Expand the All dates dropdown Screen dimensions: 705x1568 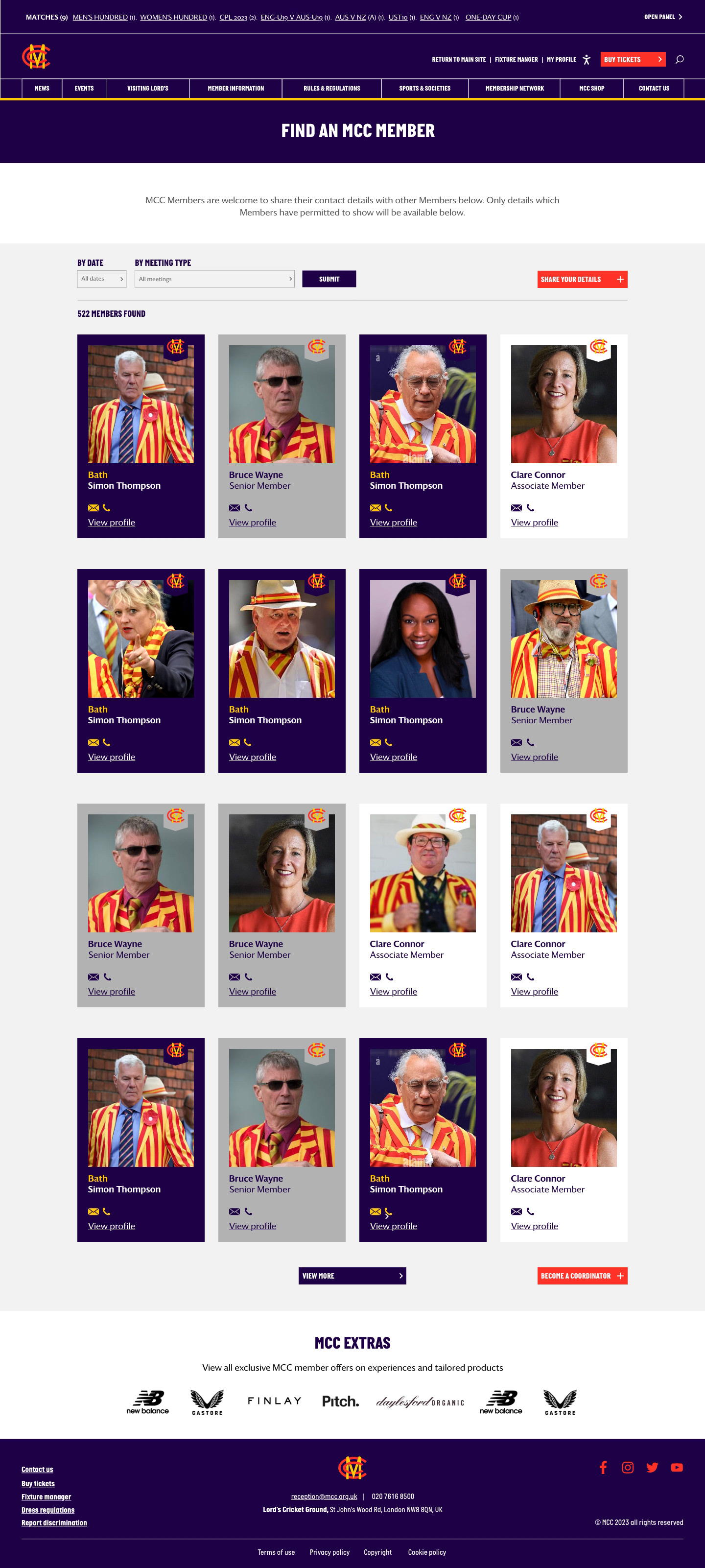pos(102,279)
